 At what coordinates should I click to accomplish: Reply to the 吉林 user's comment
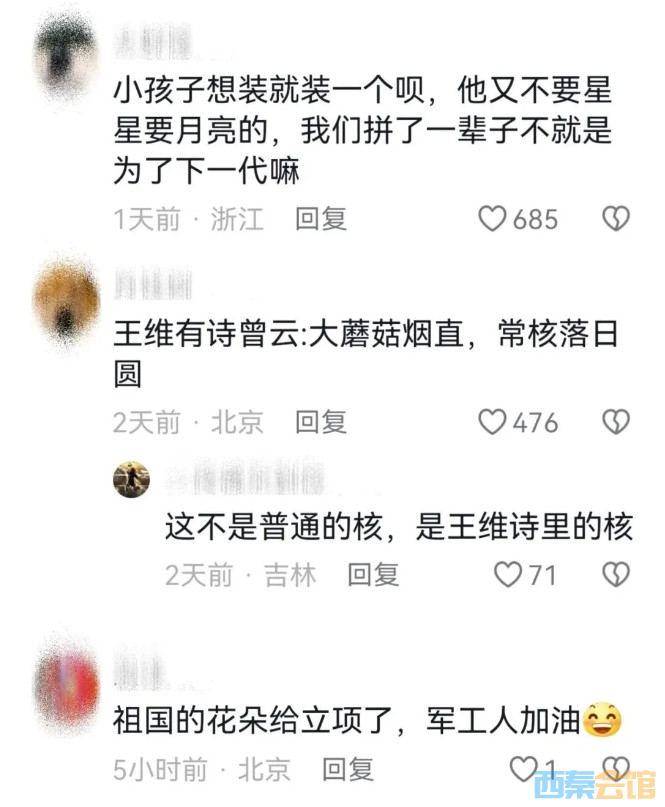(x=373, y=574)
